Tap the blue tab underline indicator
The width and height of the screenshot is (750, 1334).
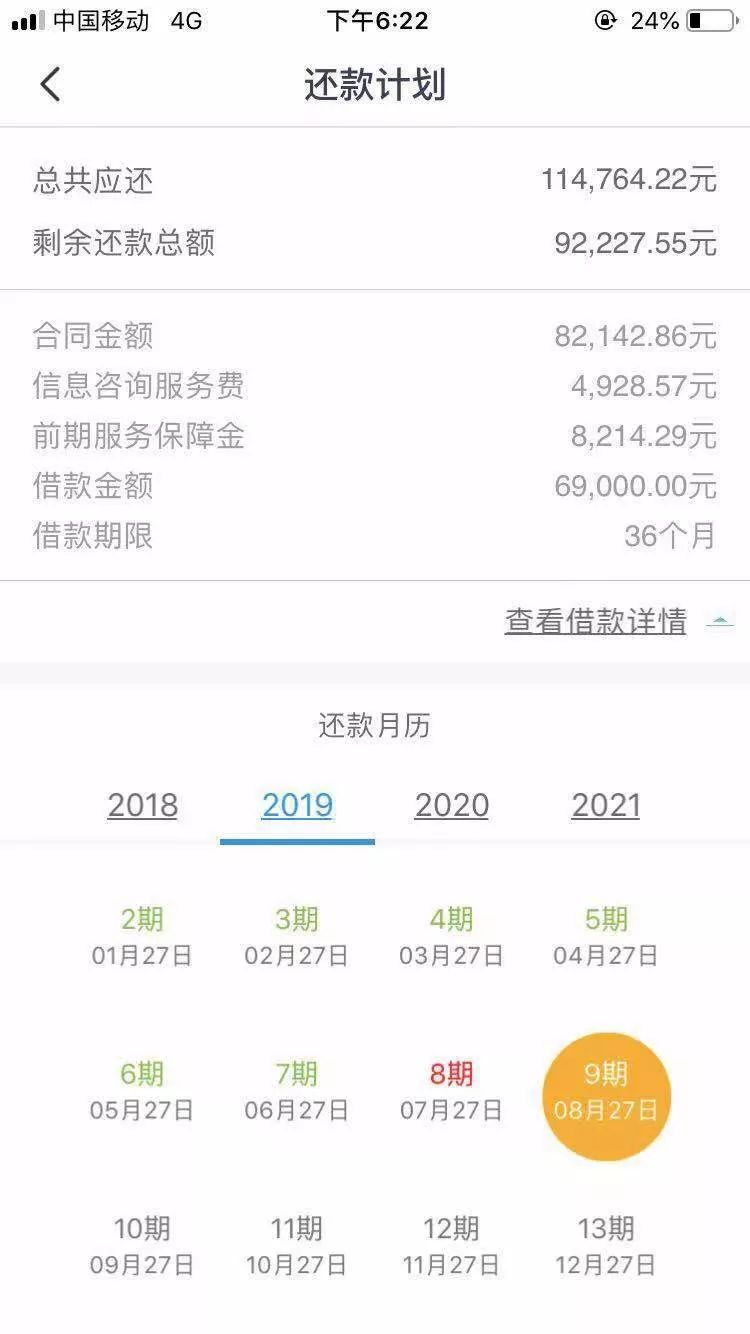pyautogui.click(x=297, y=843)
